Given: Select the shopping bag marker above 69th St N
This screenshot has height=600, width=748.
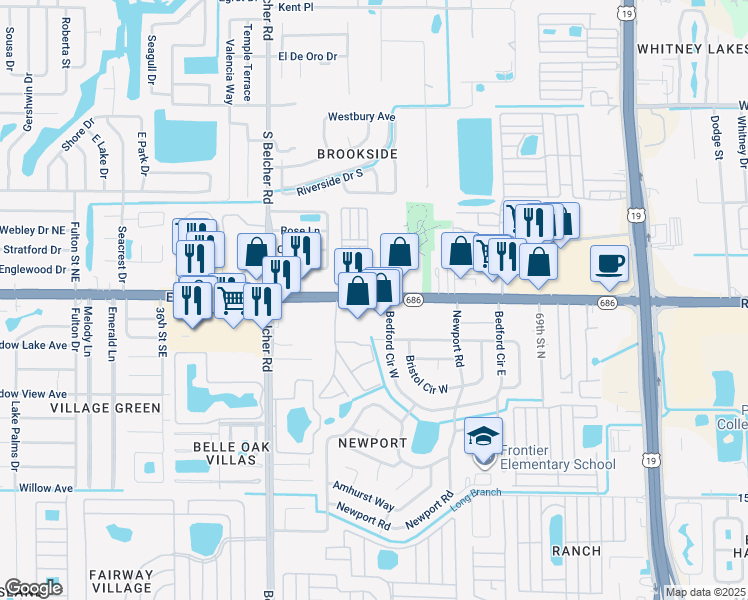Looking at the screenshot, I should point(538,262).
